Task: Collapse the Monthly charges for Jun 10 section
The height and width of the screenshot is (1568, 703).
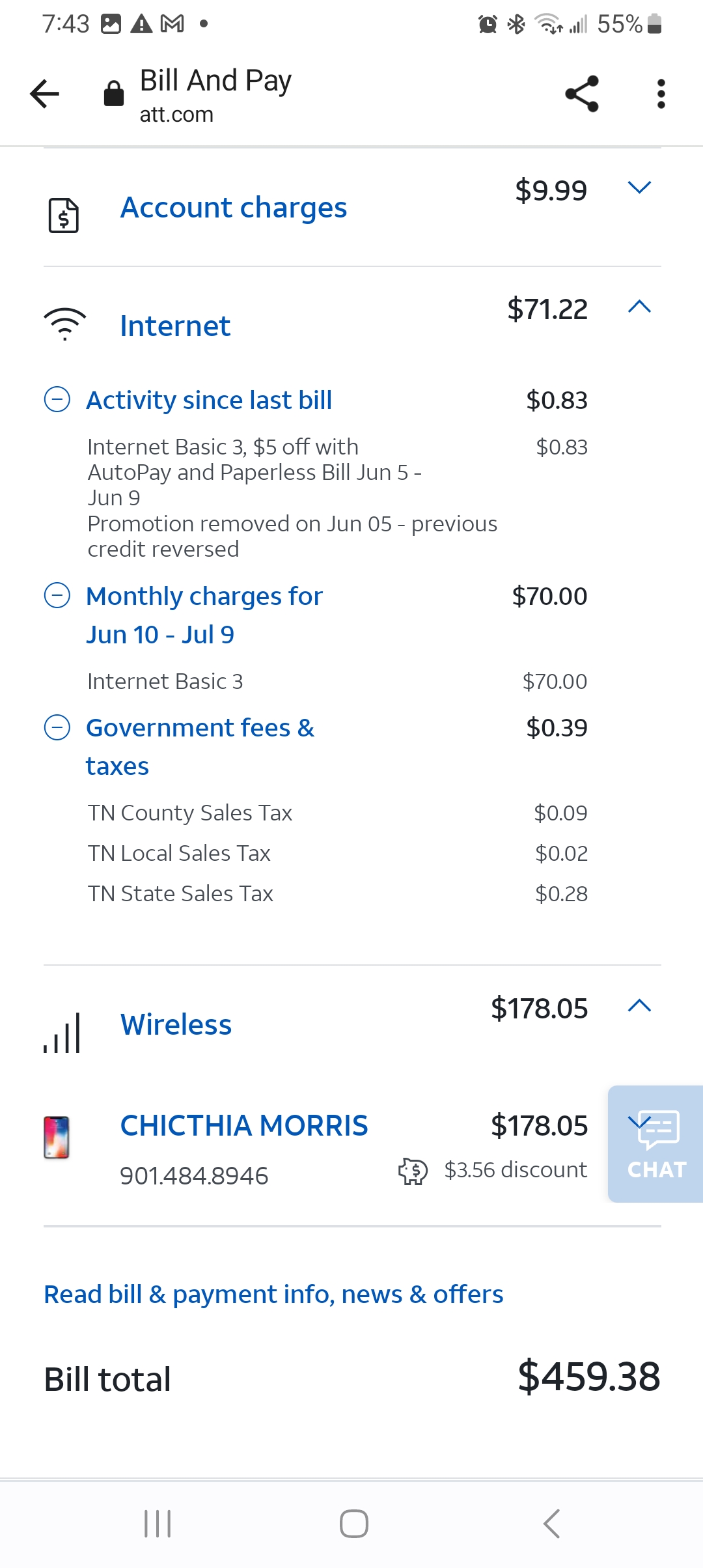Action: pyautogui.click(x=57, y=595)
